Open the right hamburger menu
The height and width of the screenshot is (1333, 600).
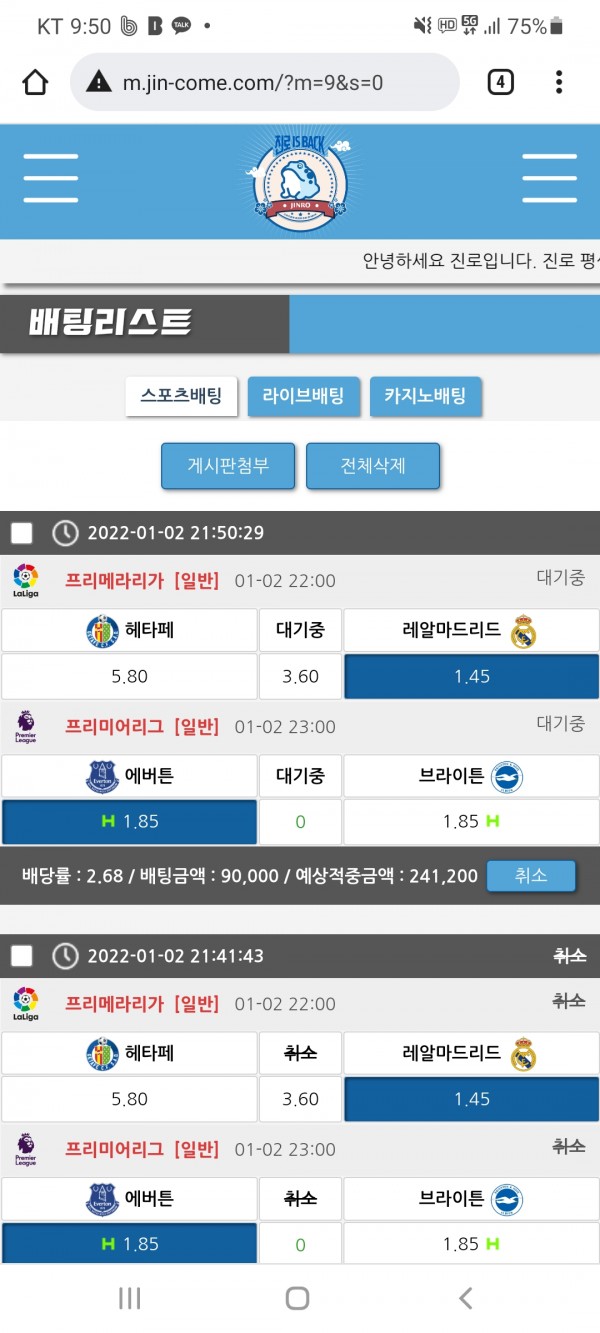(549, 180)
